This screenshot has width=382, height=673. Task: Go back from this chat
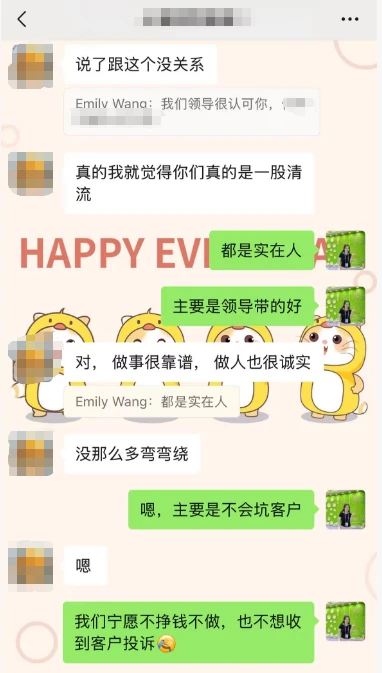[22, 19]
